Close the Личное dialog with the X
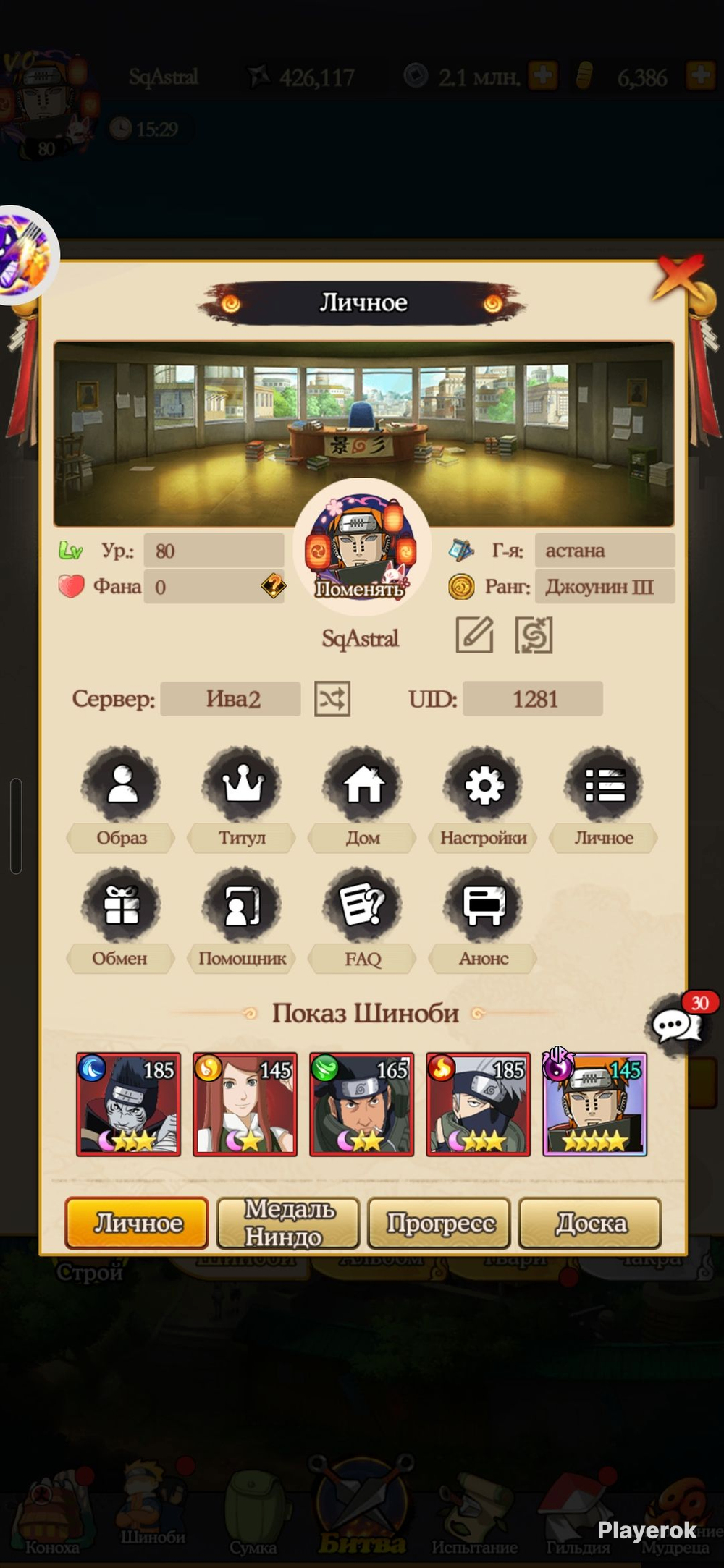724x1568 pixels. point(678,279)
